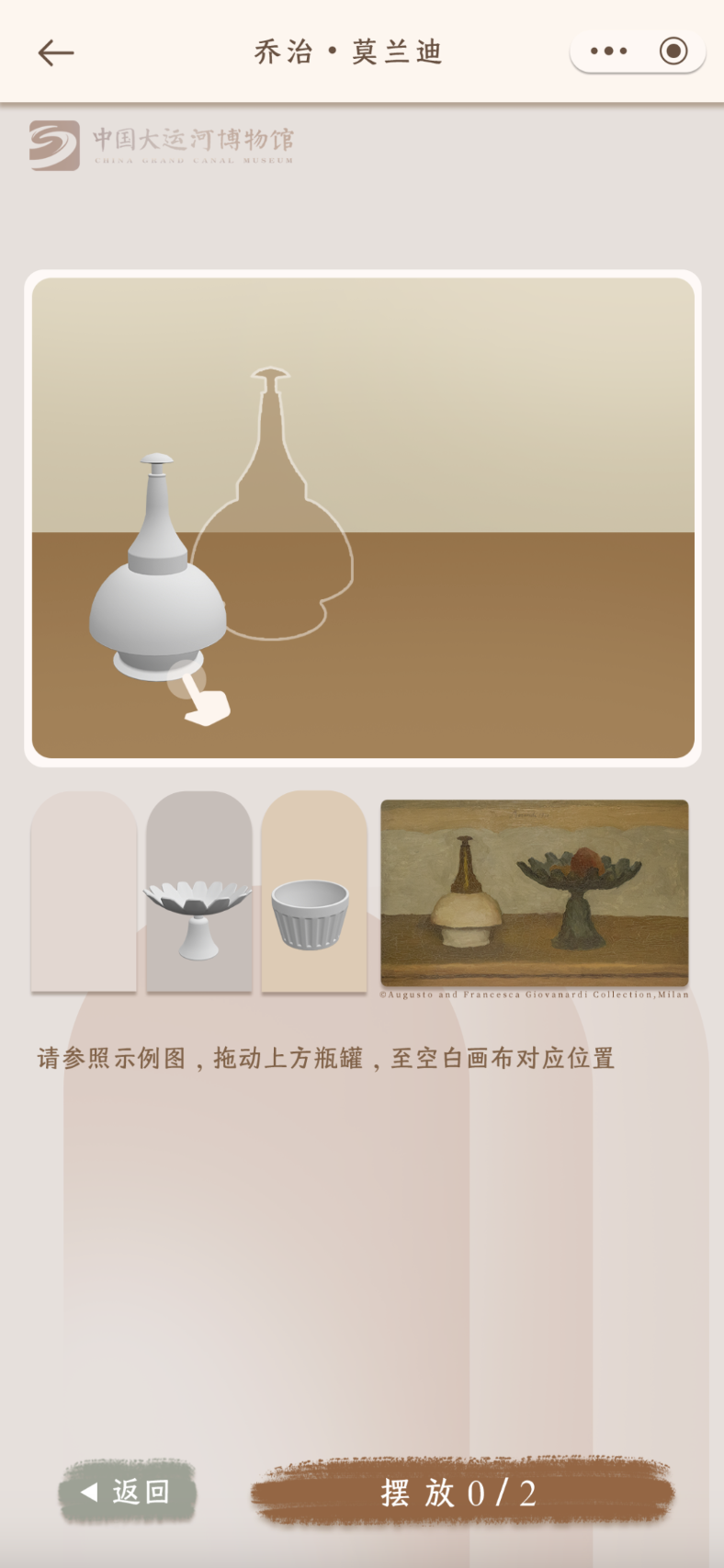Select the flower-shaped pedestal bowl
Image resolution: width=724 pixels, height=1568 pixels.
click(198, 915)
